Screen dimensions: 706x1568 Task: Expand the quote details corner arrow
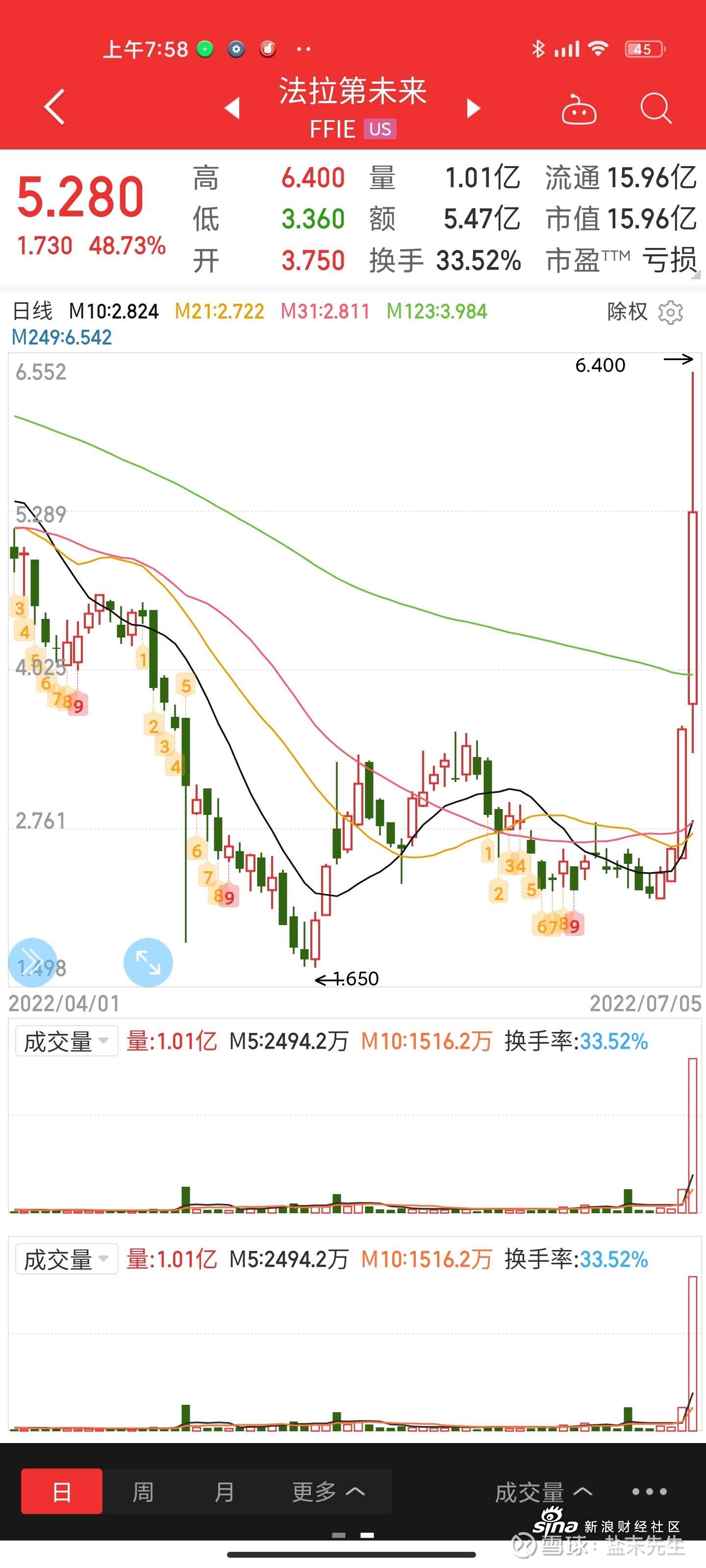point(696,275)
